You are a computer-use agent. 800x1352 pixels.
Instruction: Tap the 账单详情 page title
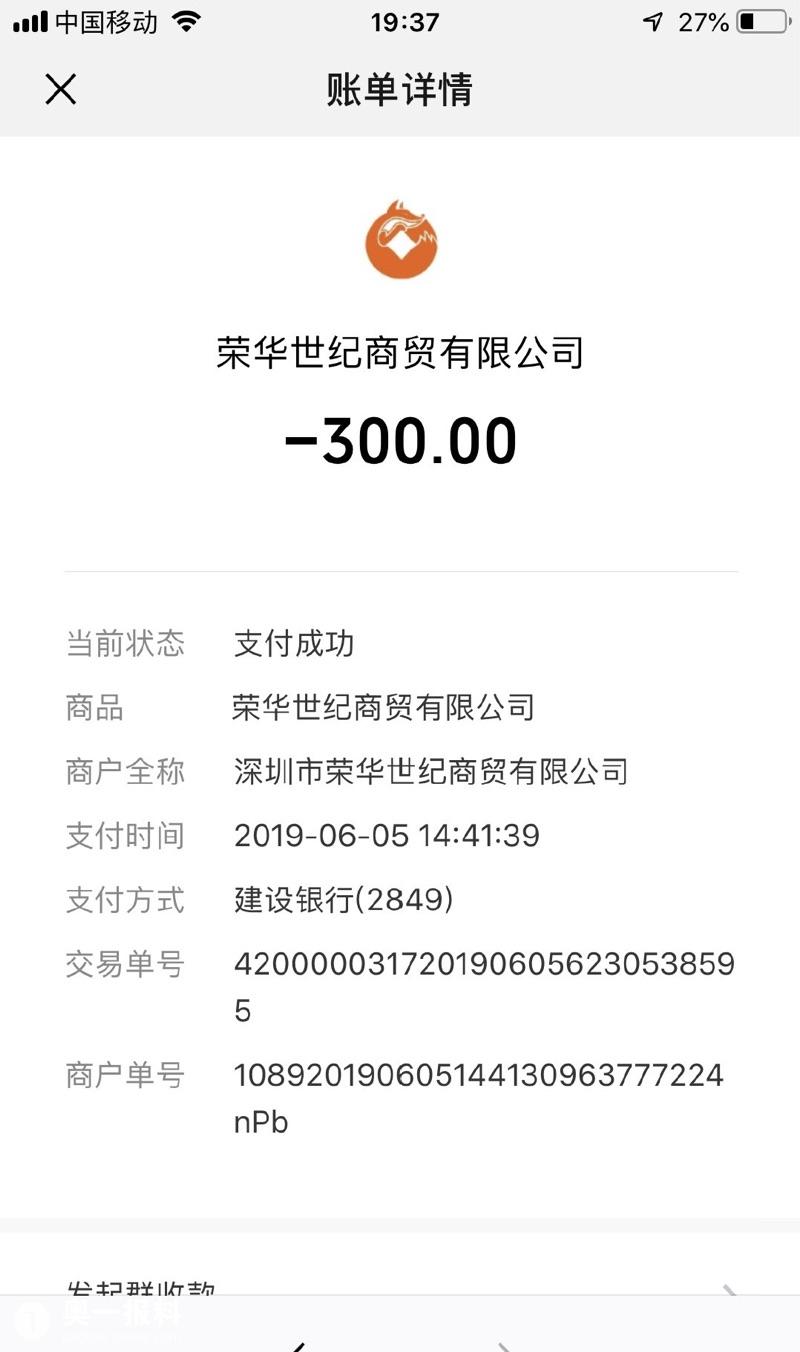tap(400, 89)
